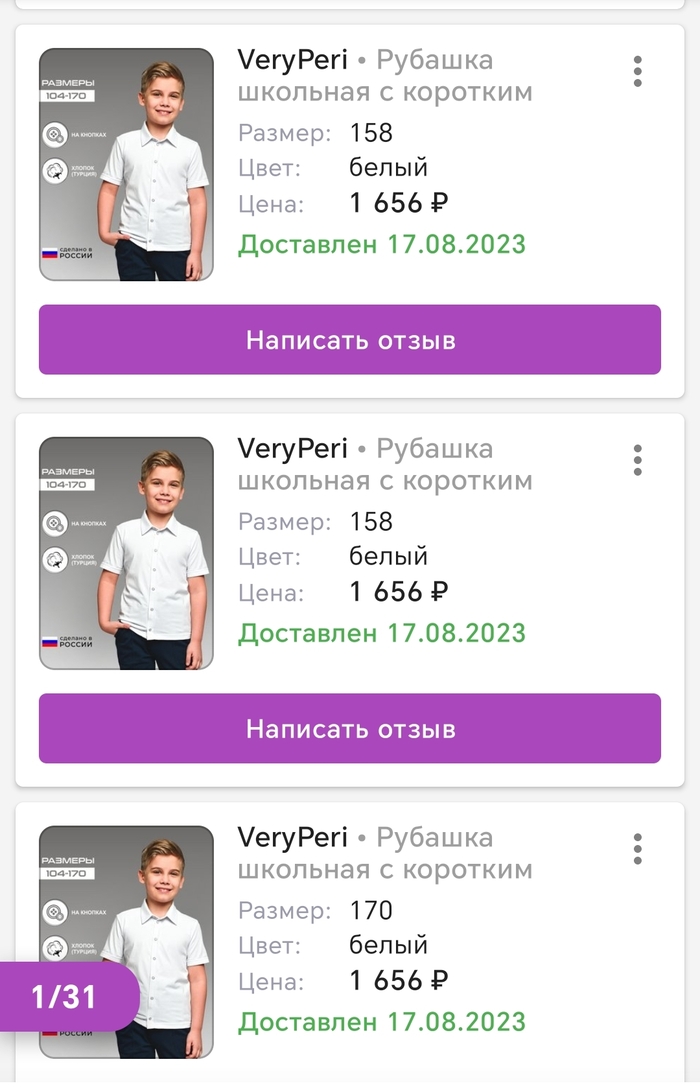Open the options menu for the size 170 shirt
The width and height of the screenshot is (700, 1090).
click(637, 849)
